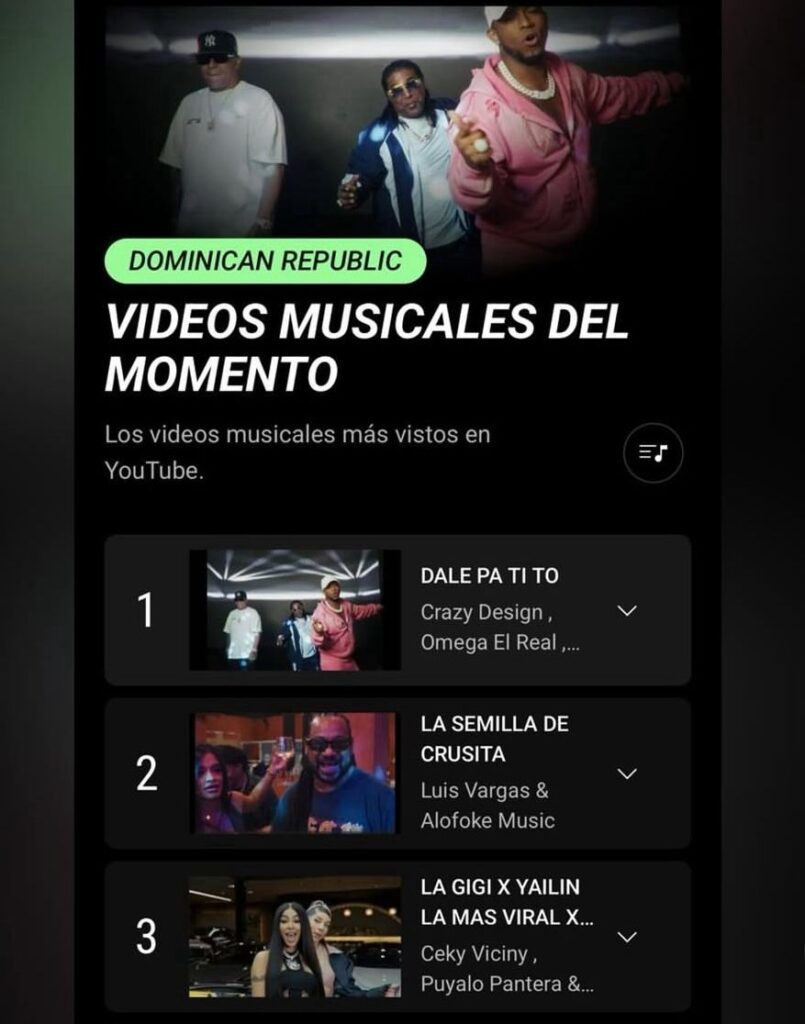The height and width of the screenshot is (1024, 805).
Task: Expand the chevron on the LA GIGI X YAILIN entry
Action: pyautogui.click(x=628, y=938)
